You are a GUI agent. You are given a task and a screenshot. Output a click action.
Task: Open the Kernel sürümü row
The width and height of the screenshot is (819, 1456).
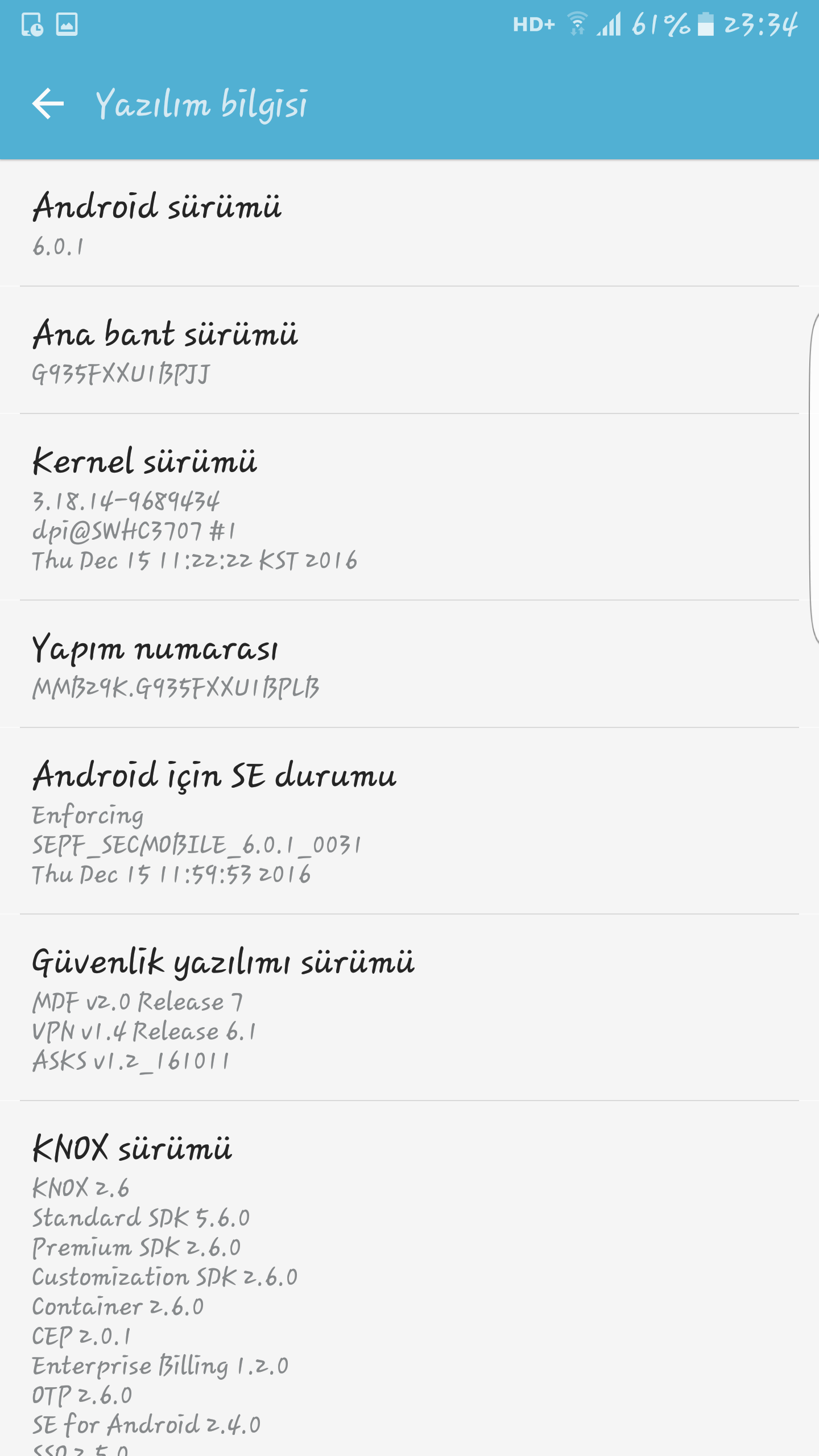coord(409,507)
